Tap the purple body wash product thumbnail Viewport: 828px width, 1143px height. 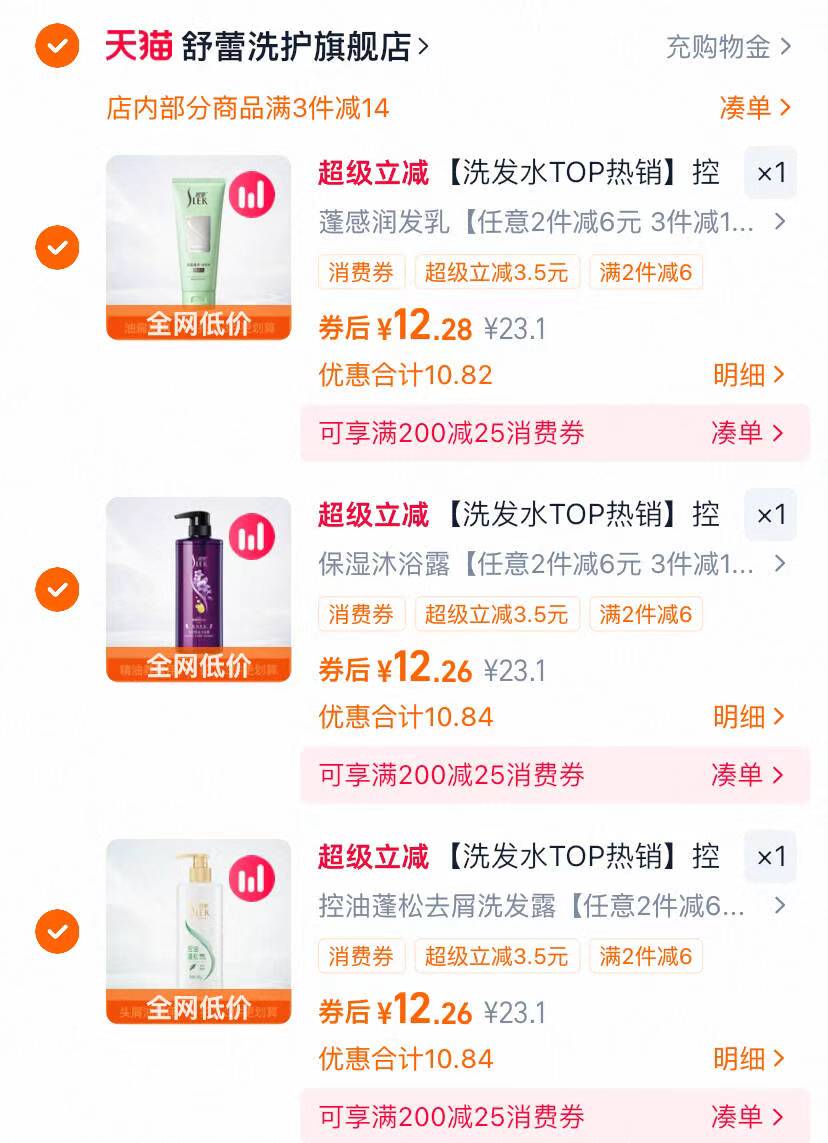tap(197, 589)
